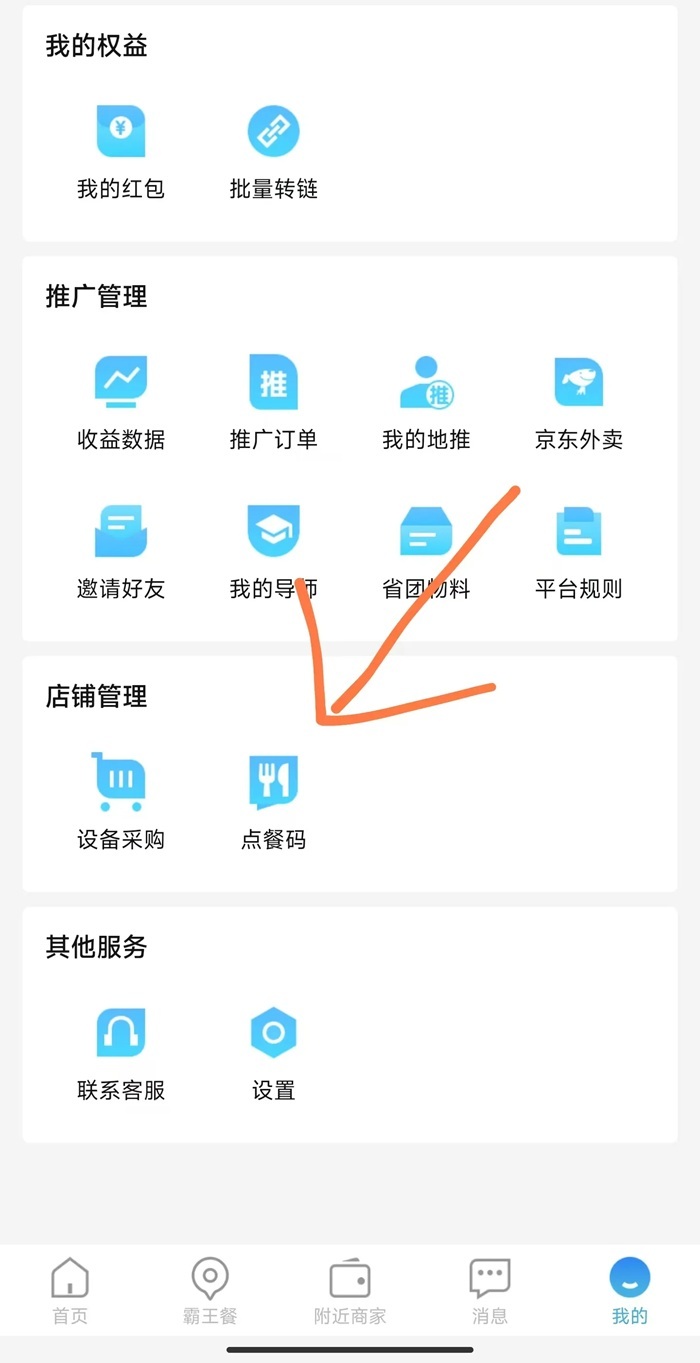View 平台规则 platform rules
The width and height of the screenshot is (700, 1363).
pyautogui.click(x=579, y=551)
